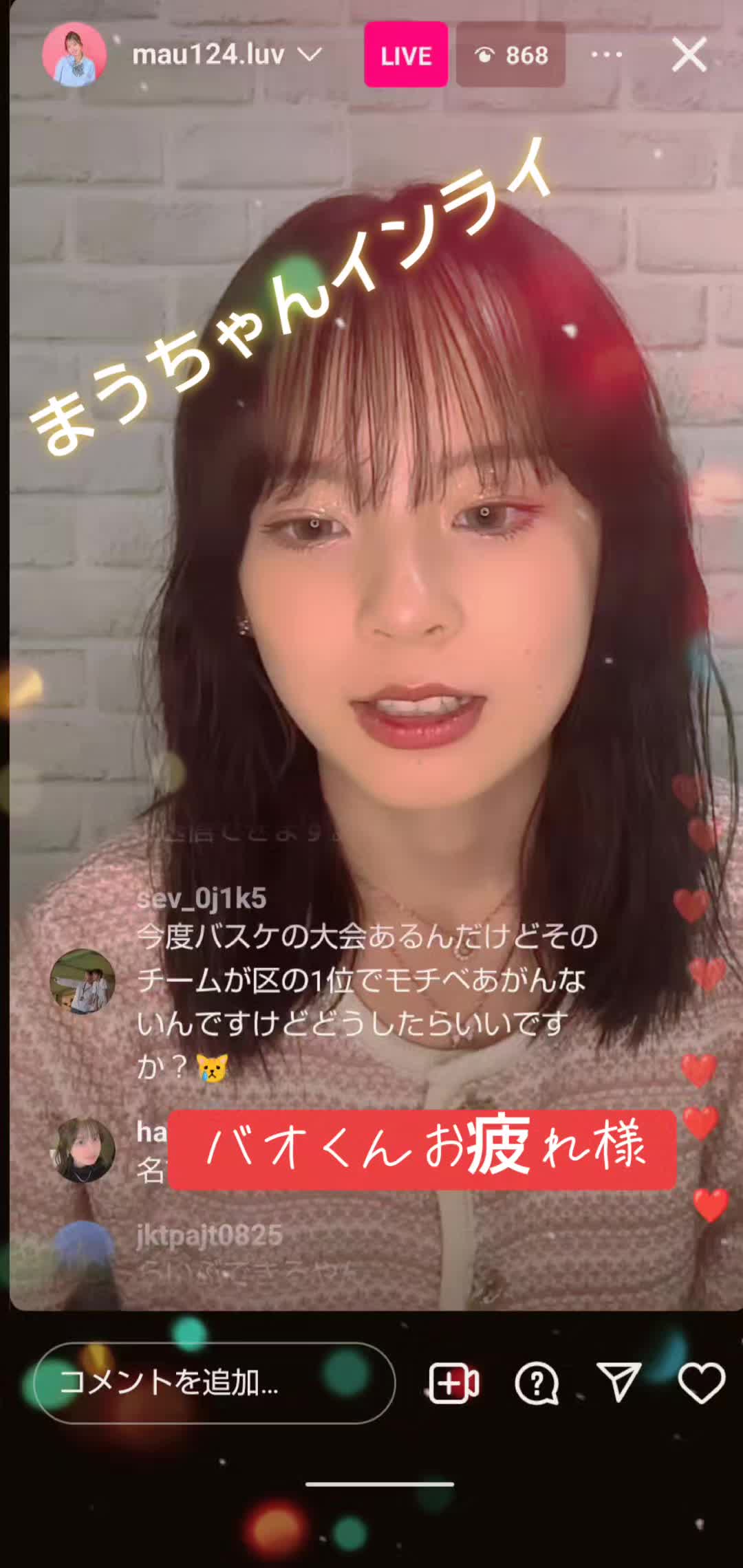Image resolution: width=743 pixels, height=1568 pixels.
Task: Open the broadcaster's profile picture
Action: click(x=74, y=55)
